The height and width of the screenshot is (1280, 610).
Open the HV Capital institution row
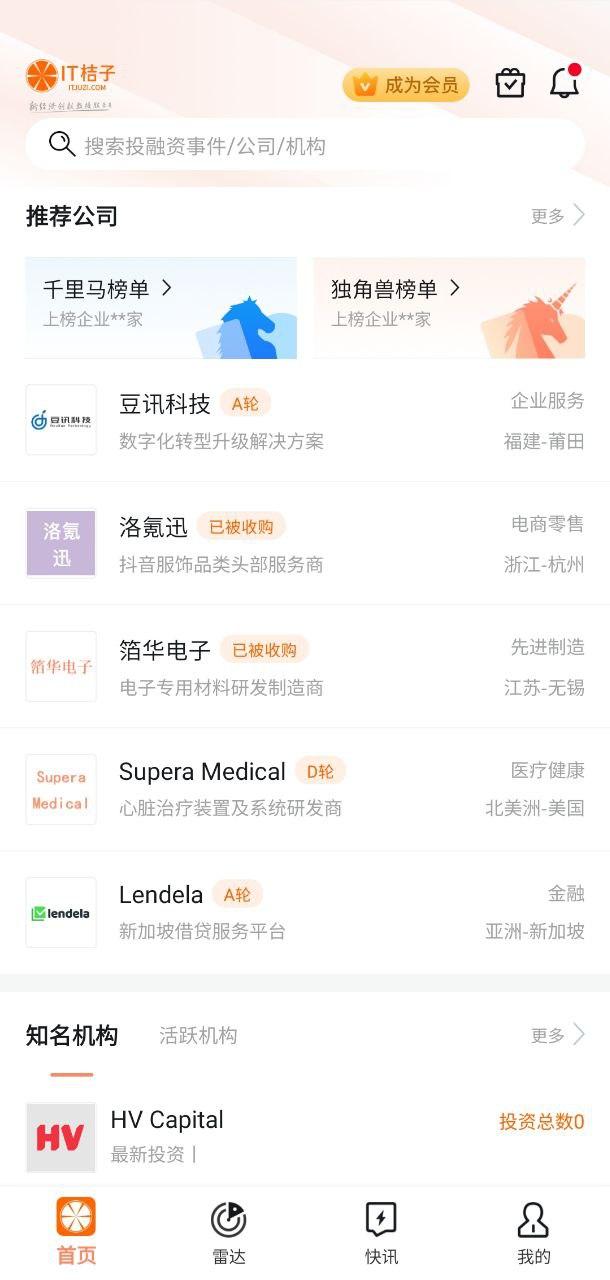click(305, 1136)
